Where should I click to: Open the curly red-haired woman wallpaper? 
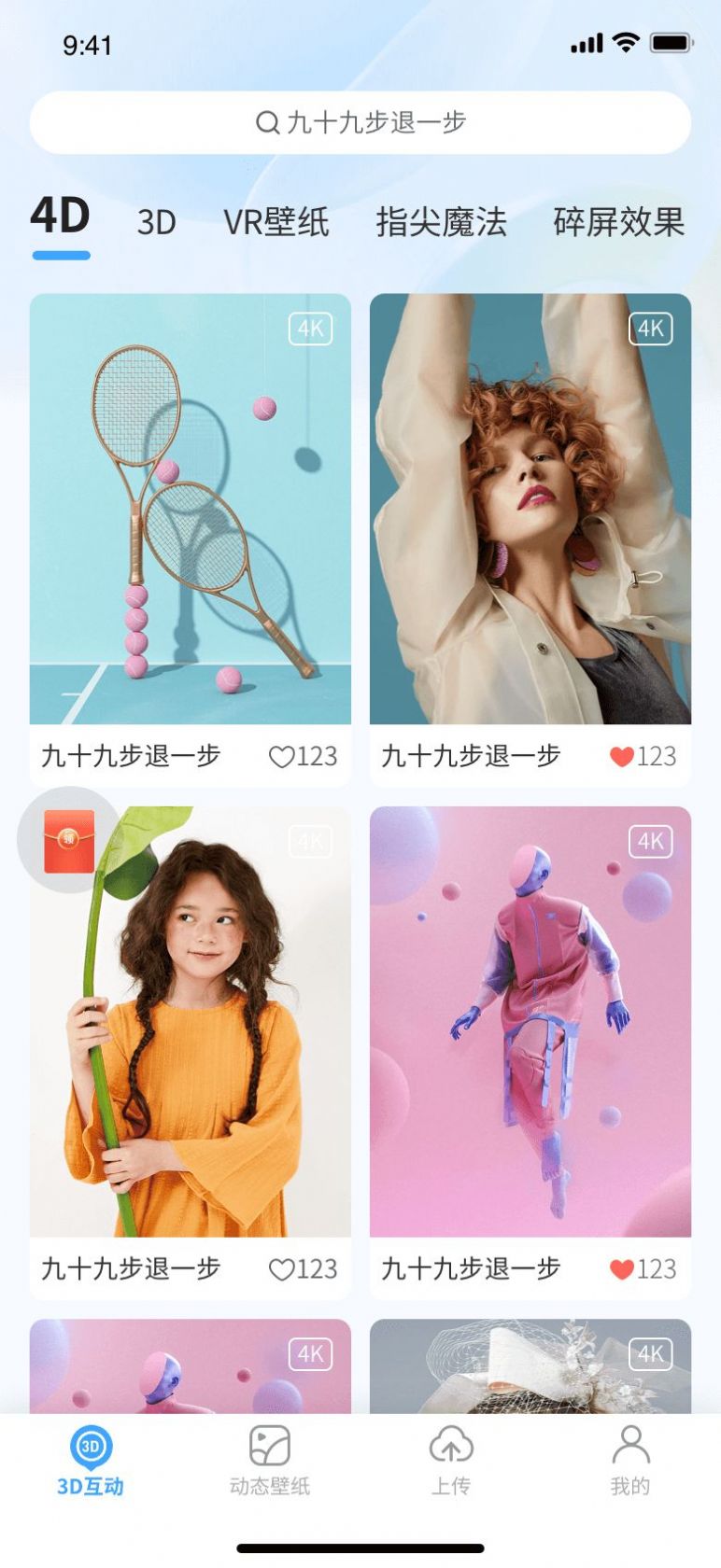click(530, 509)
